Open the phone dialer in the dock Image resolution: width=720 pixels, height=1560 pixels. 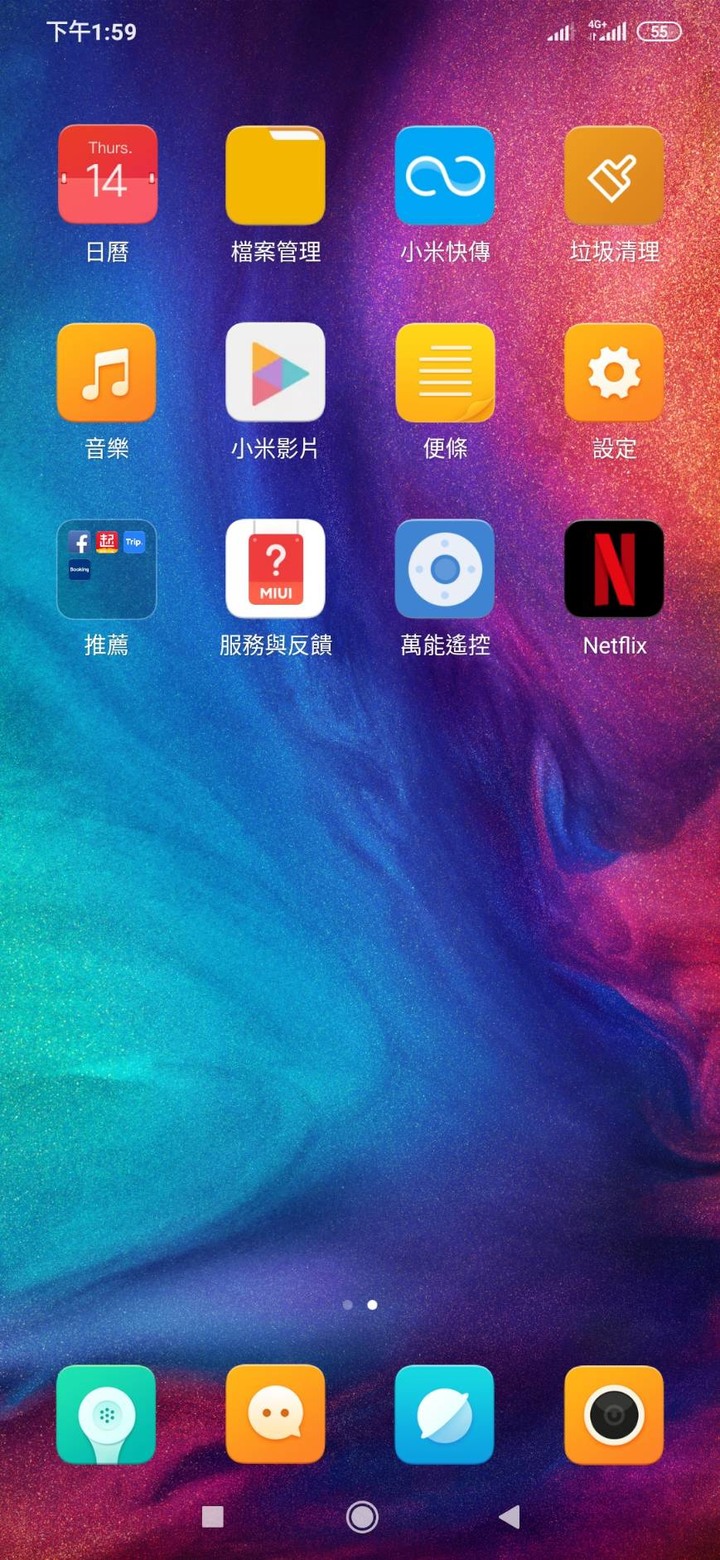coord(107,1414)
